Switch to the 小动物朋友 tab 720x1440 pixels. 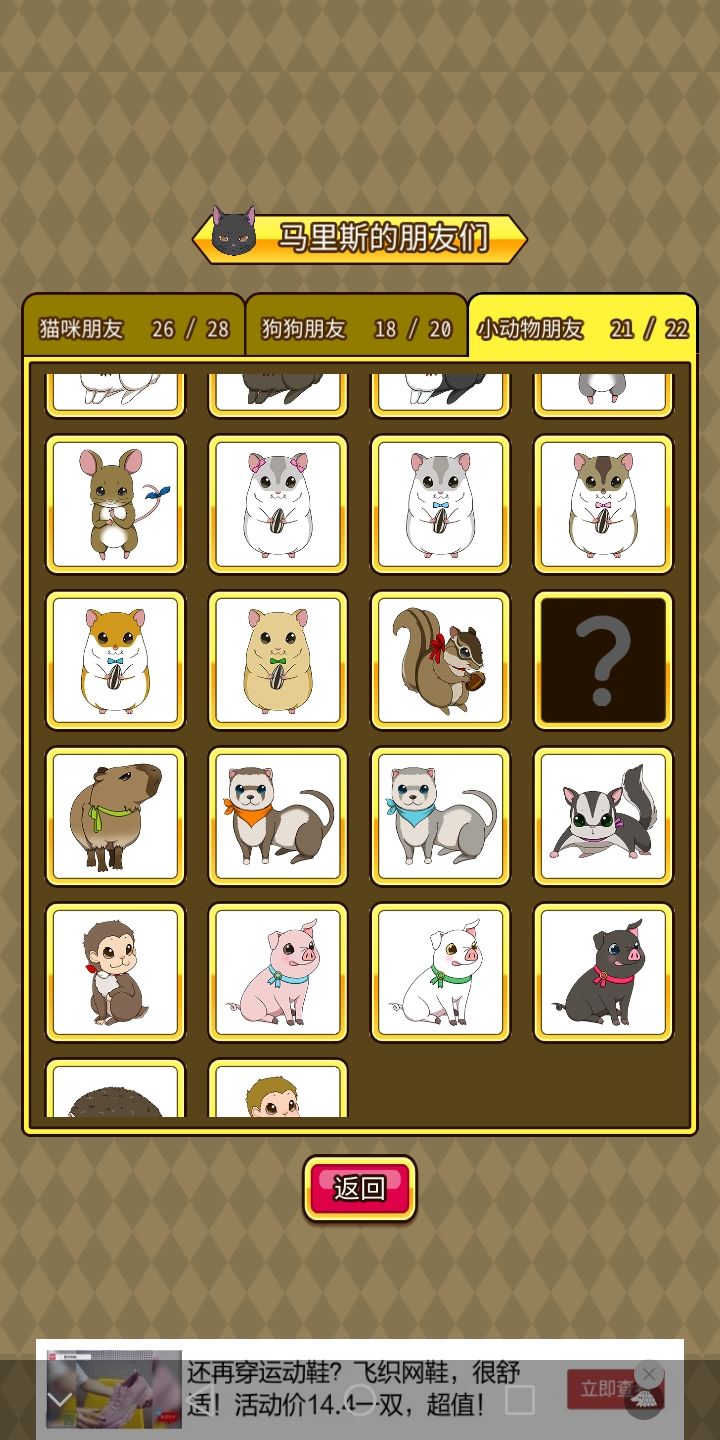[x=580, y=328]
